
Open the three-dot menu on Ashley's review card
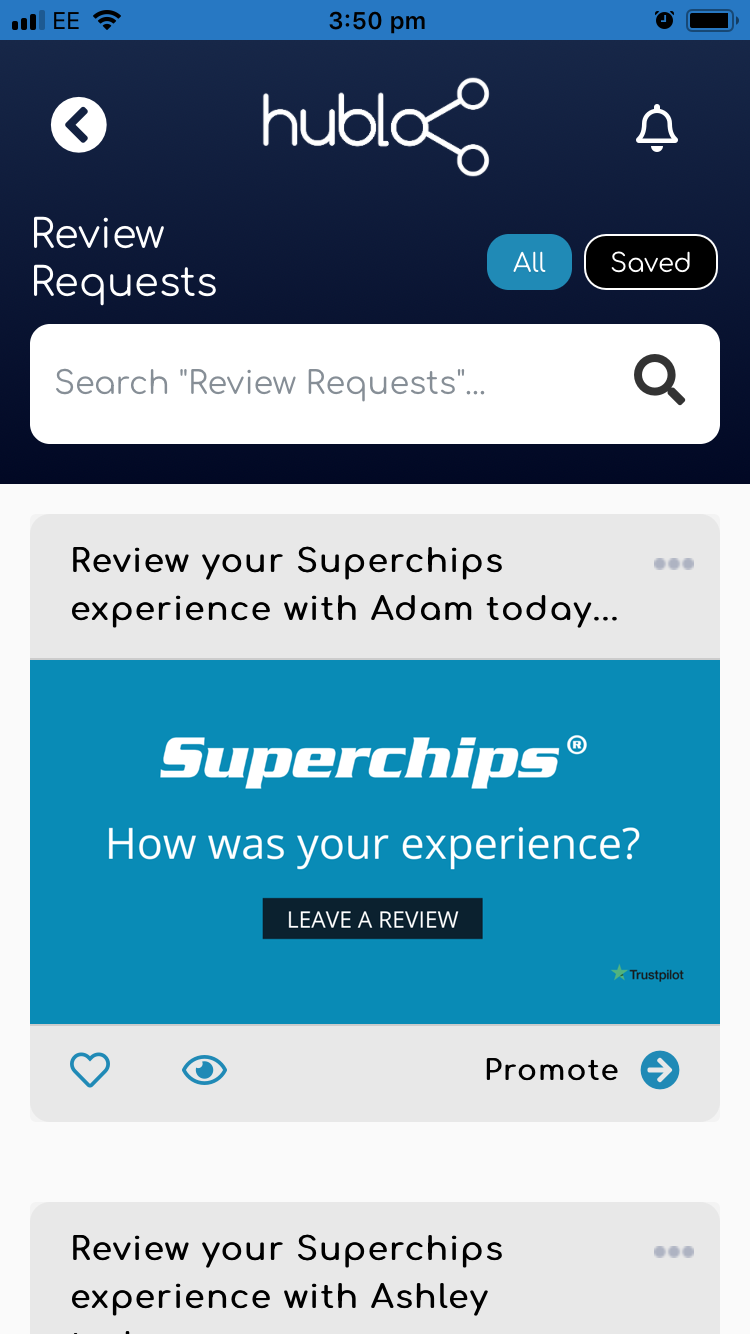673,1252
